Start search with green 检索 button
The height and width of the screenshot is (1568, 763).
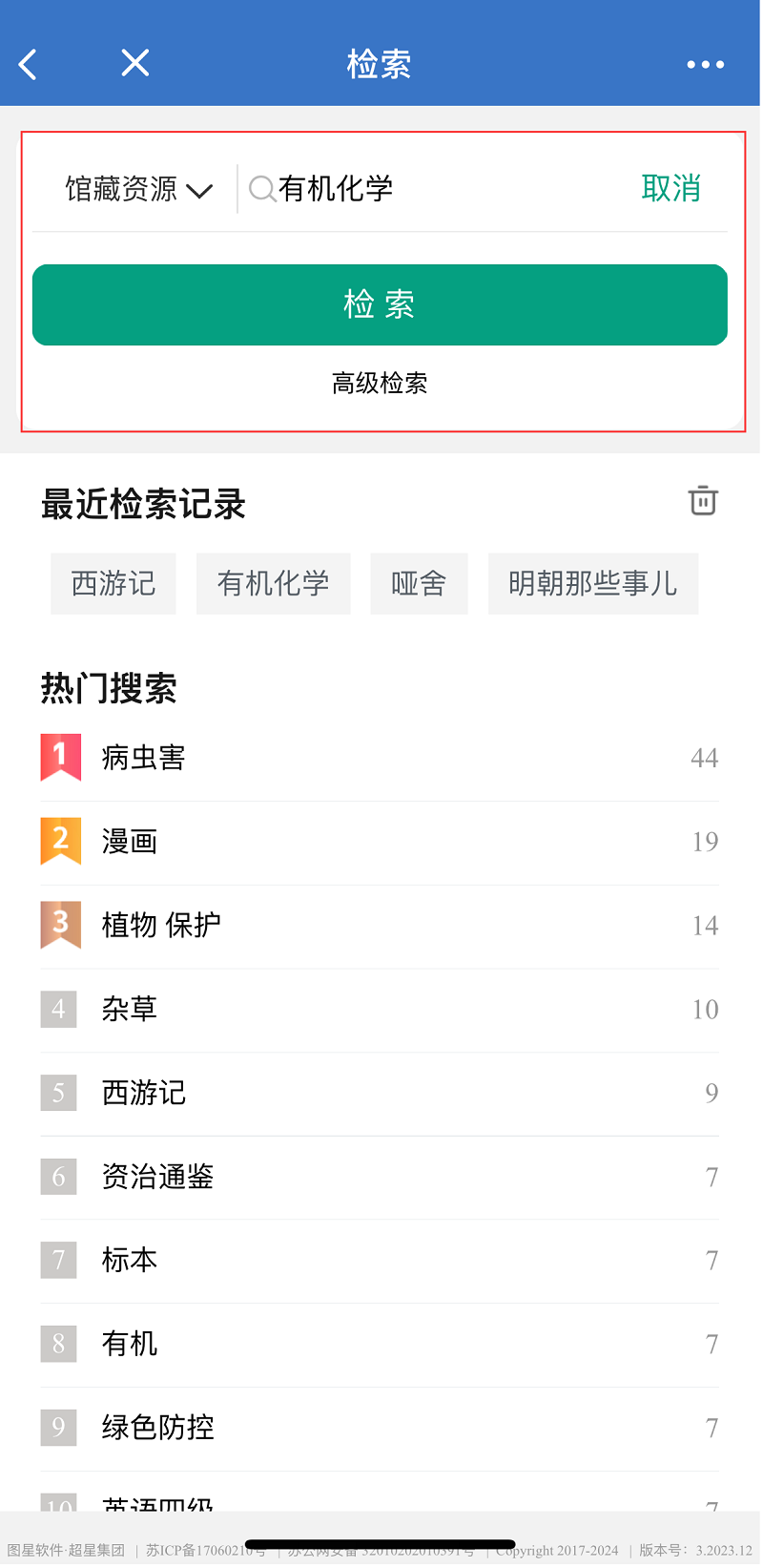click(380, 305)
